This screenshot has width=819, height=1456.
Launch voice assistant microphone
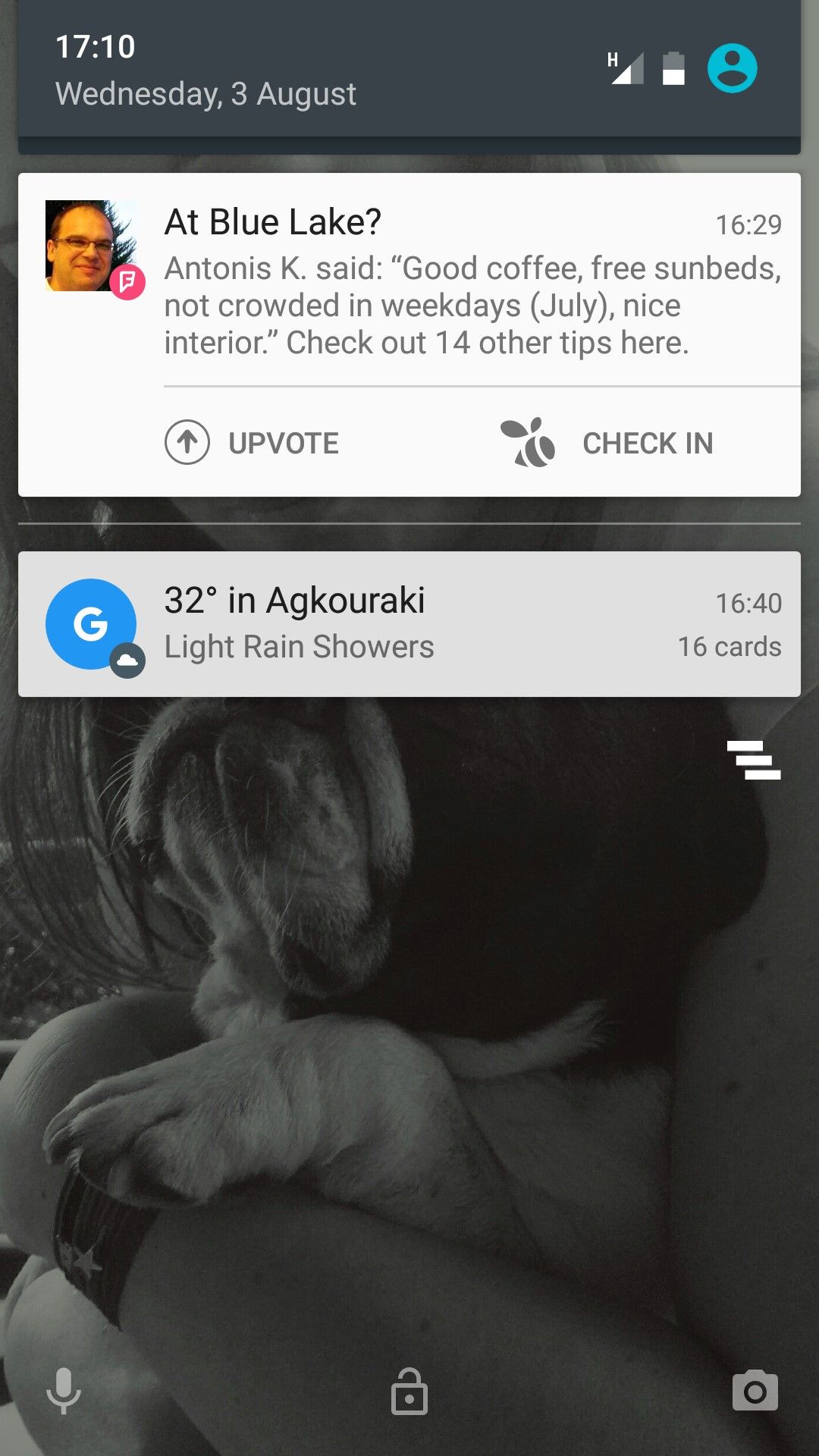click(x=64, y=1392)
